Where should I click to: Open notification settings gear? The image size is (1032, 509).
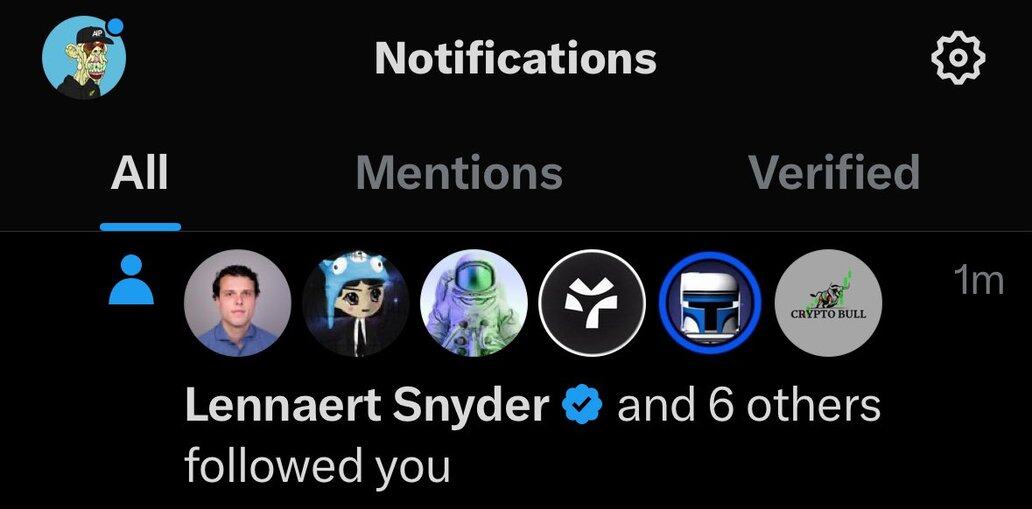click(x=957, y=59)
